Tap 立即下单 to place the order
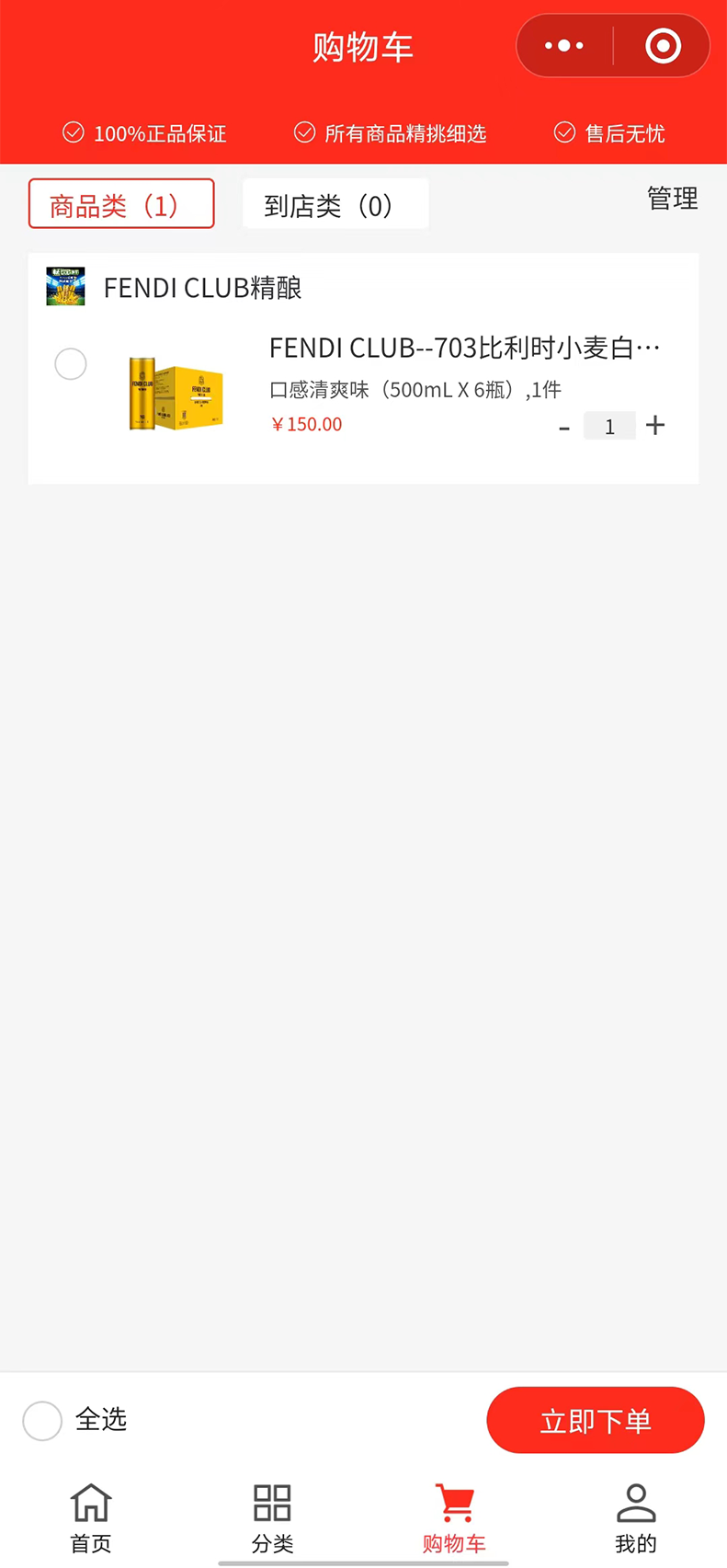The height and width of the screenshot is (1568, 727). [x=596, y=1421]
